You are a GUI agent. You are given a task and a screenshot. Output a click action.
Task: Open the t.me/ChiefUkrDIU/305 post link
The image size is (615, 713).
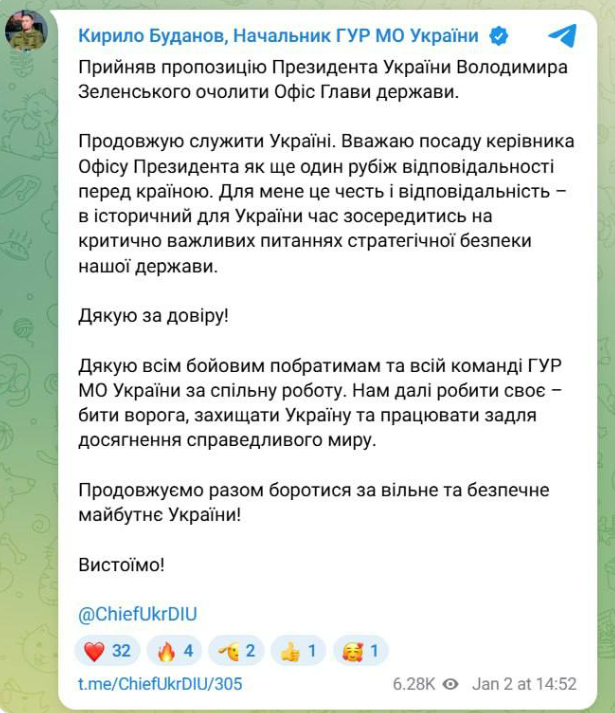pyautogui.click(x=160, y=684)
